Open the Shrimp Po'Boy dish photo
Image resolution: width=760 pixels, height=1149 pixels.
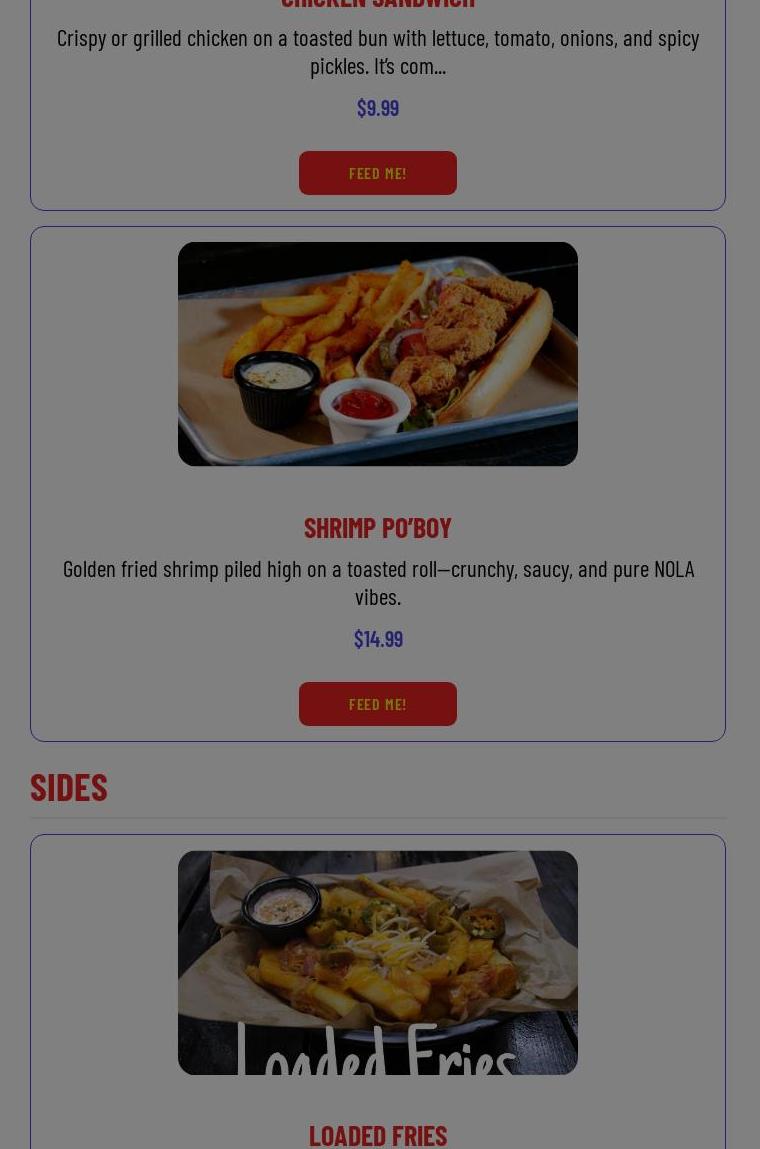pos(378,353)
